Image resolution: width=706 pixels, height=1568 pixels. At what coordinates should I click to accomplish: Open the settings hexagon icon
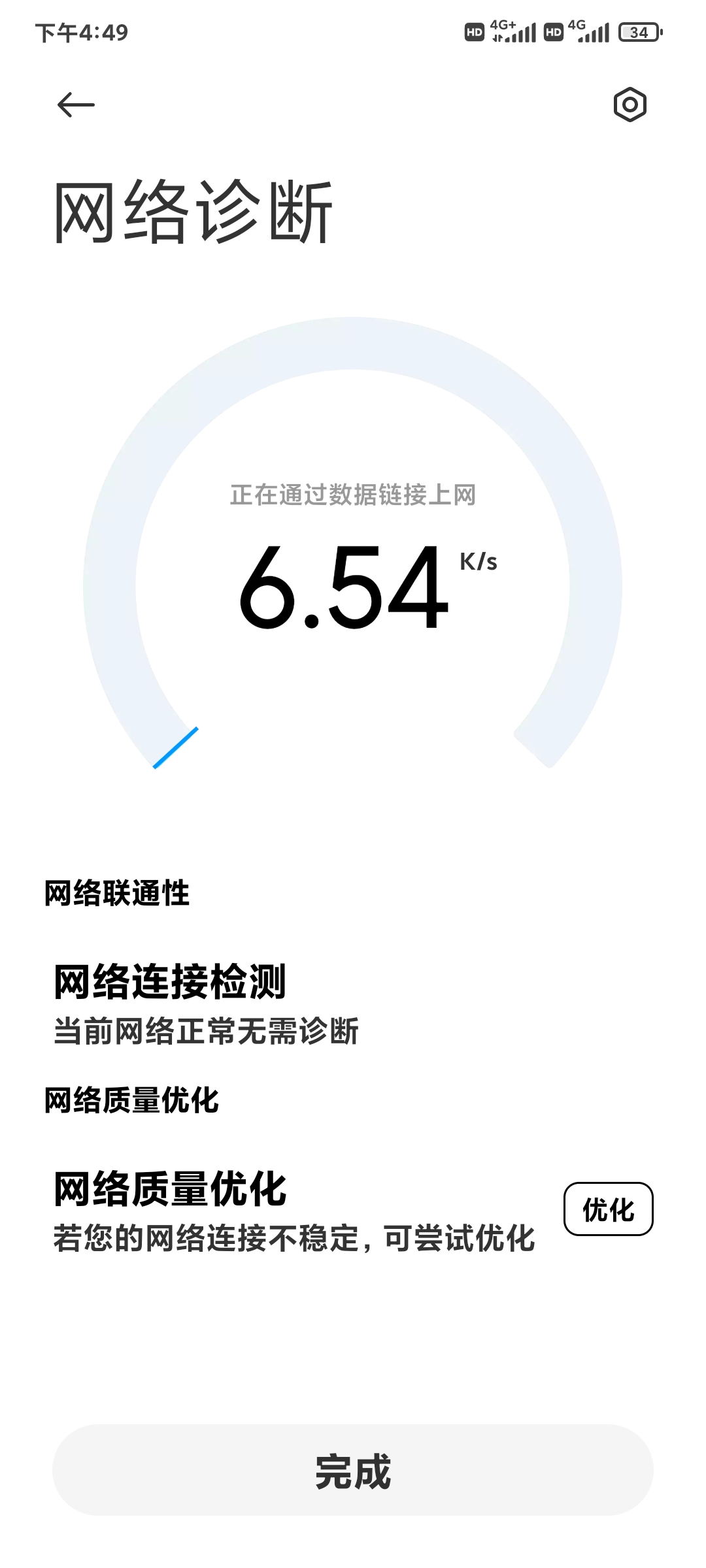pos(630,105)
